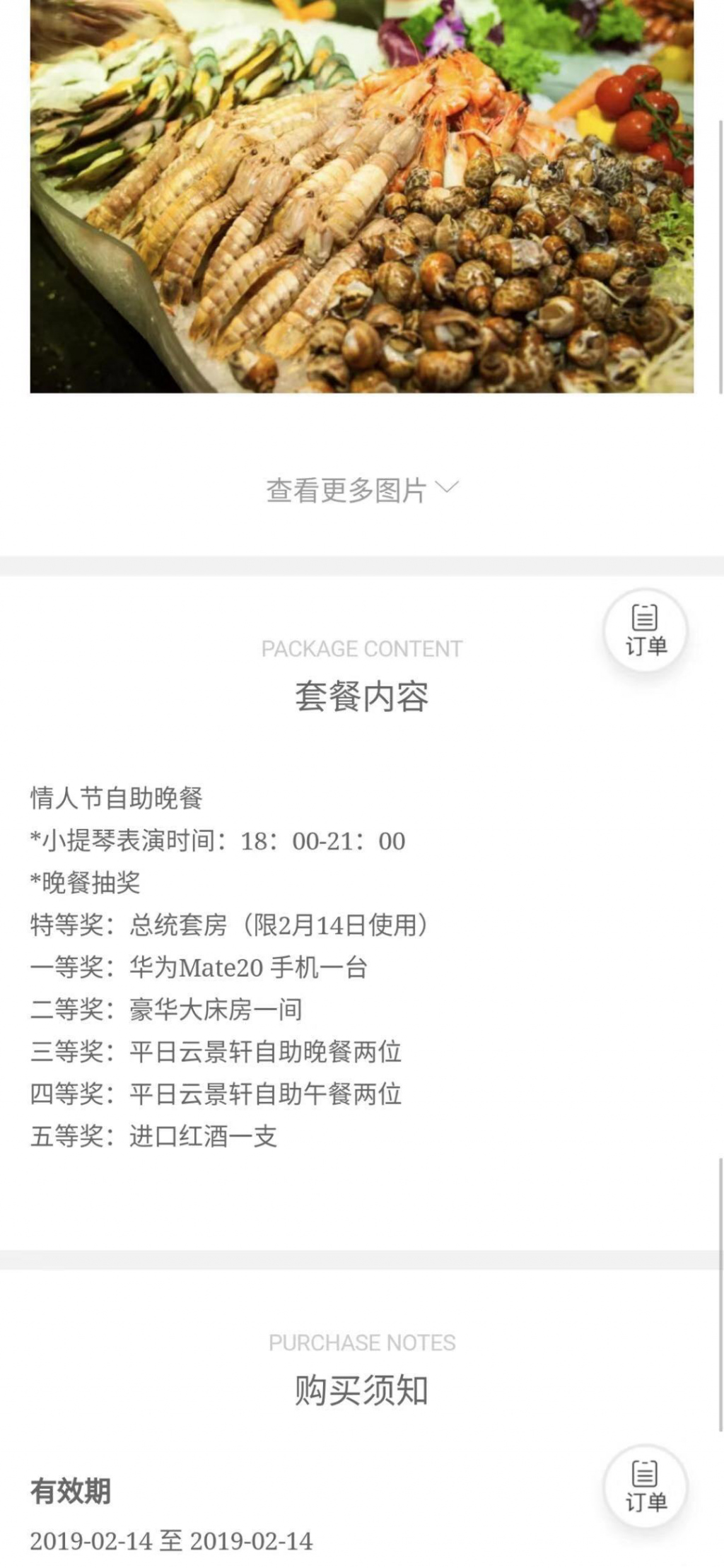Expand 查看更多图片 to see more photos
The height and width of the screenshot is (1568, 724).
361,490
